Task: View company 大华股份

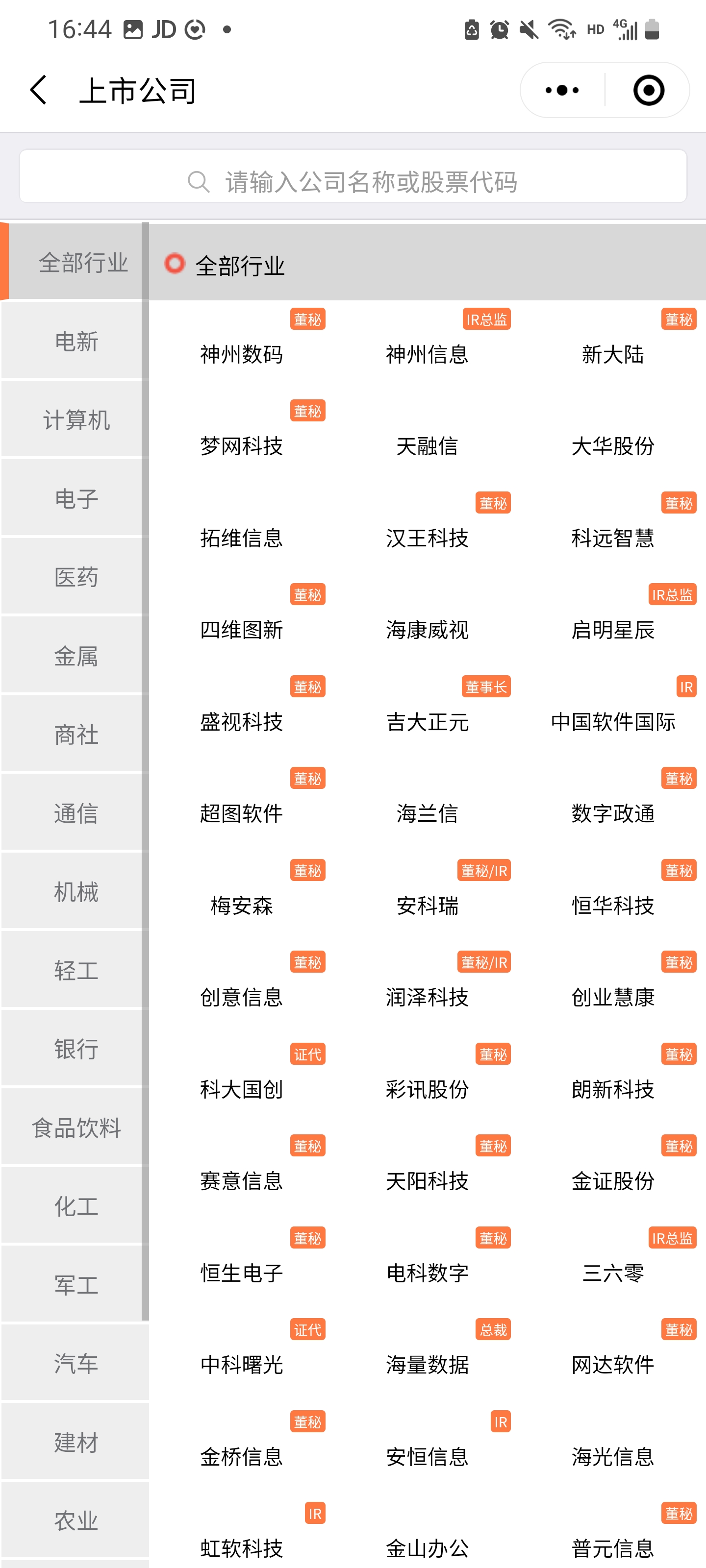Action: click(x=613, y=445)
